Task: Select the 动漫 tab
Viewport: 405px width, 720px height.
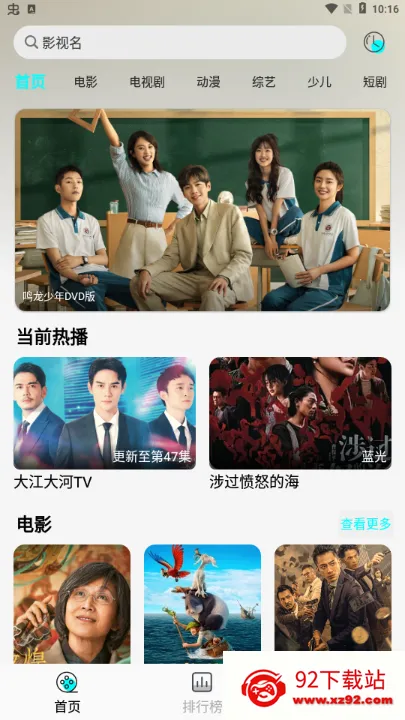Action: (208, 82)
